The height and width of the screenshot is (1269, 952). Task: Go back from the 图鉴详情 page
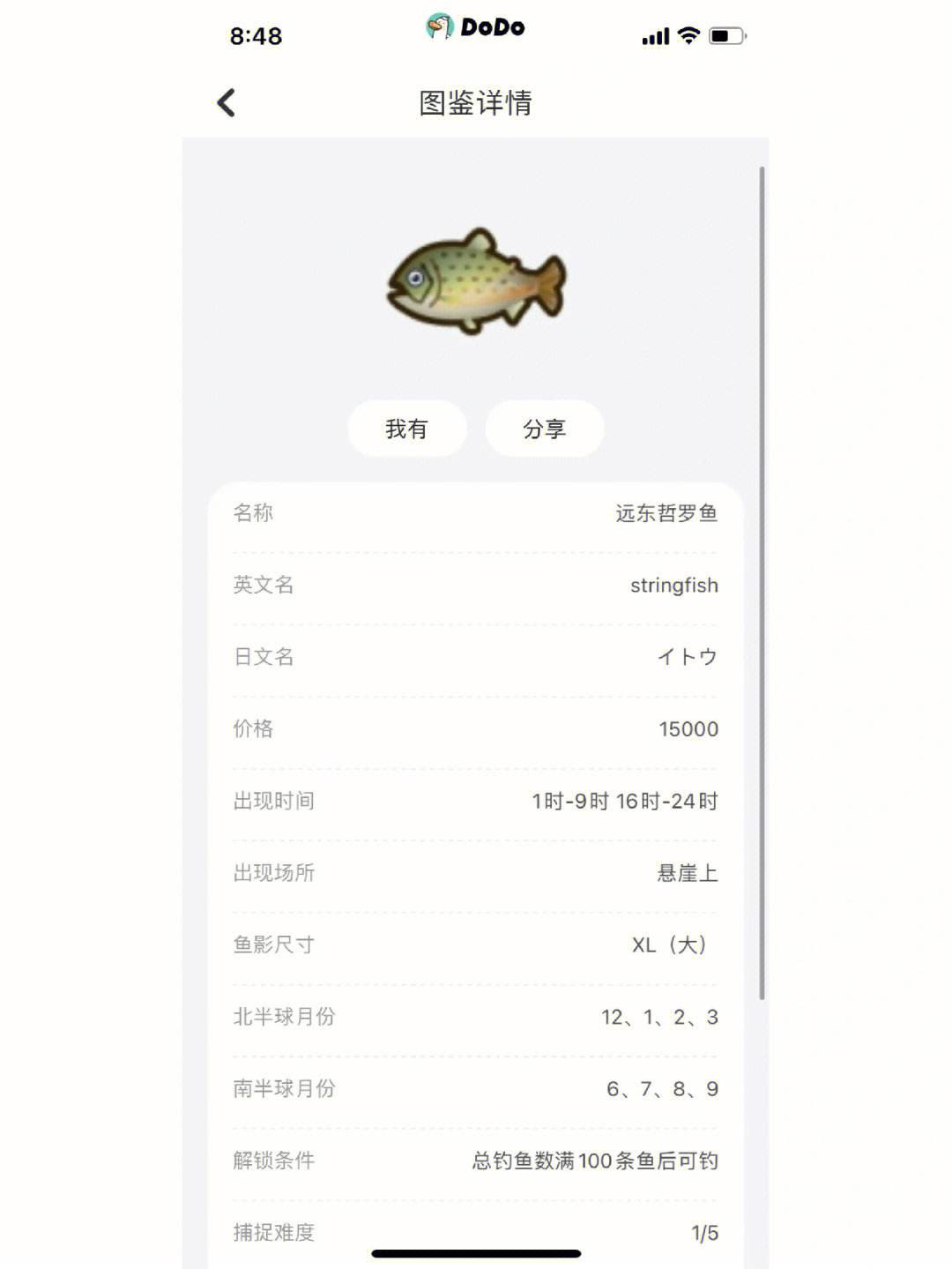(227, 102)
